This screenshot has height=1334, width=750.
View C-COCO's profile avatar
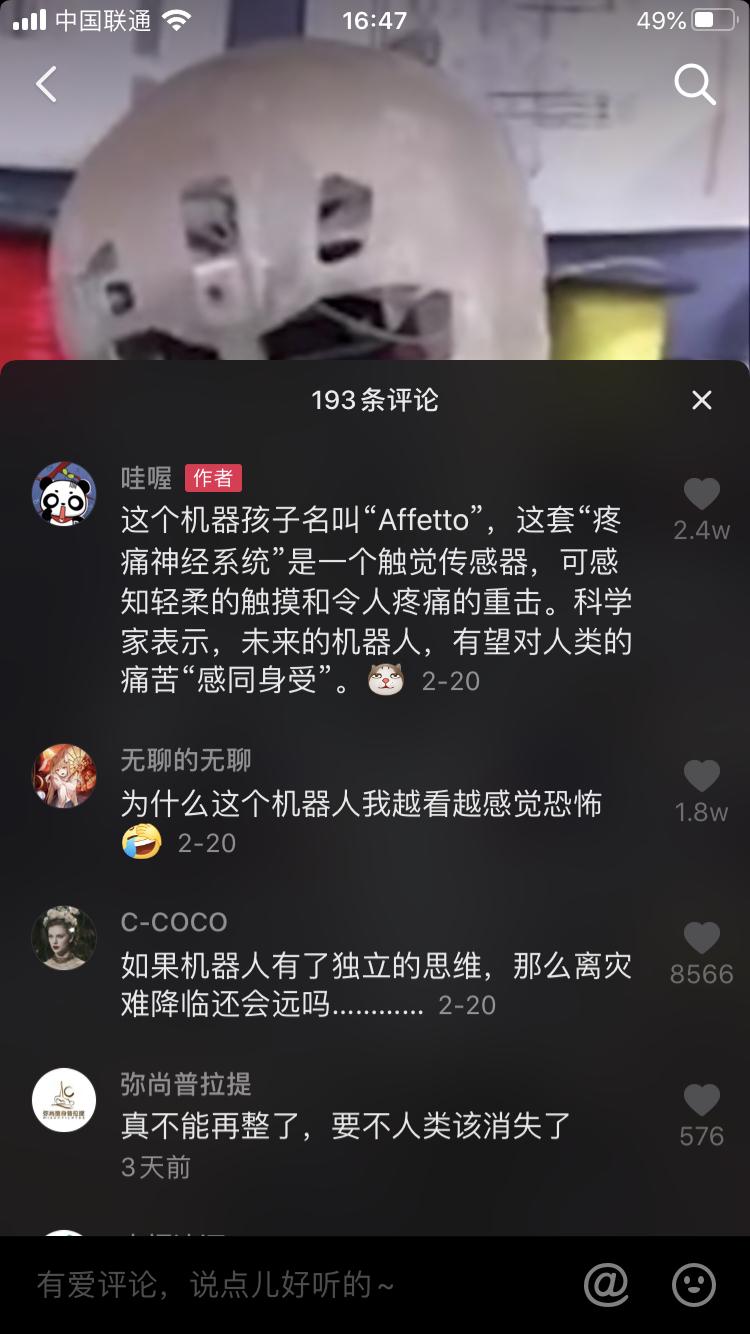(x=64, y=938)
